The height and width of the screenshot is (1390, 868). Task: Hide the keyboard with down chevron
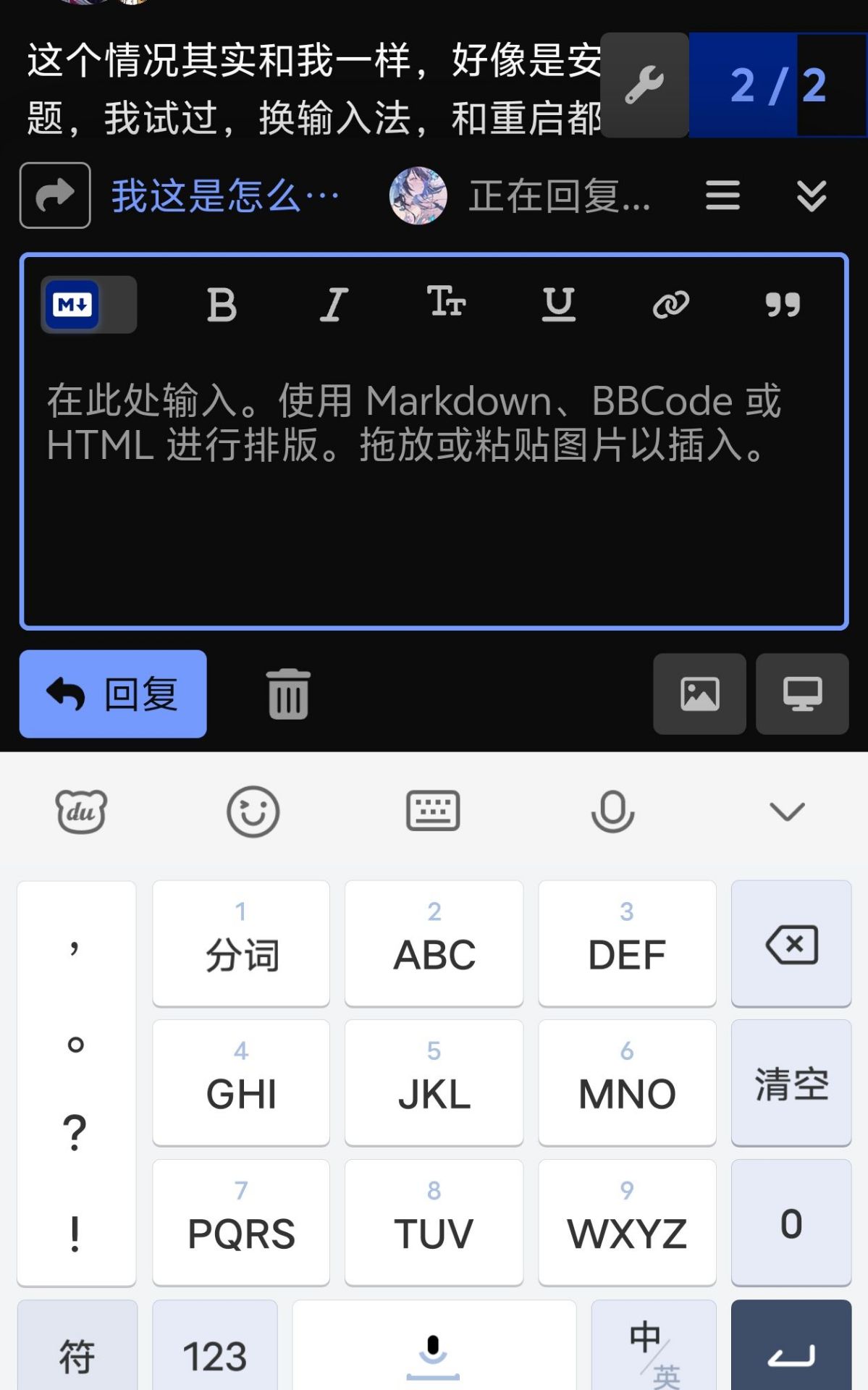787,811
